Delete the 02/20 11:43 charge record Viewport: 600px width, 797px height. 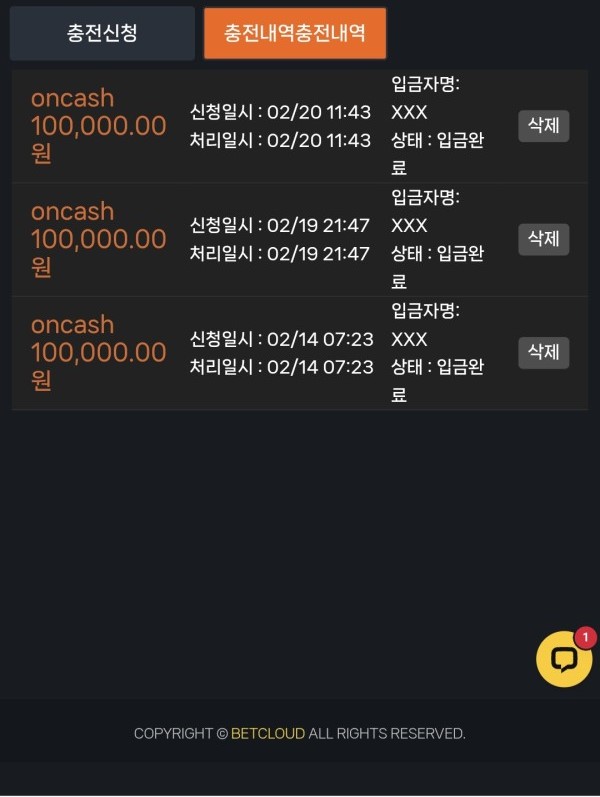[543, 126]
